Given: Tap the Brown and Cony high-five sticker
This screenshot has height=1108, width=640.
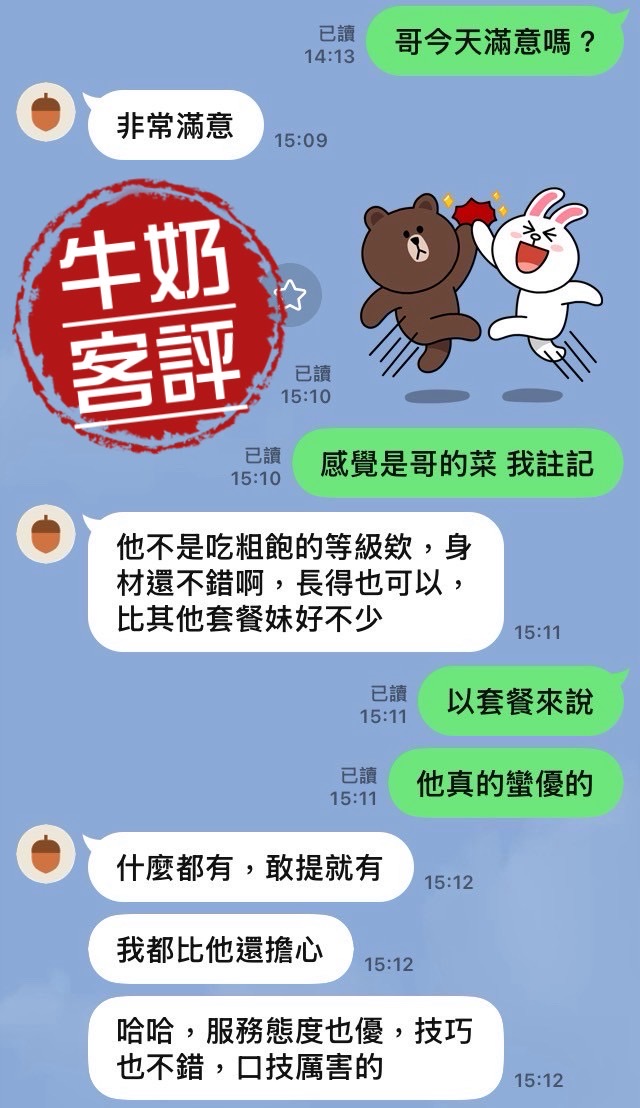Looking at the screenshot, I should point(481,295).
